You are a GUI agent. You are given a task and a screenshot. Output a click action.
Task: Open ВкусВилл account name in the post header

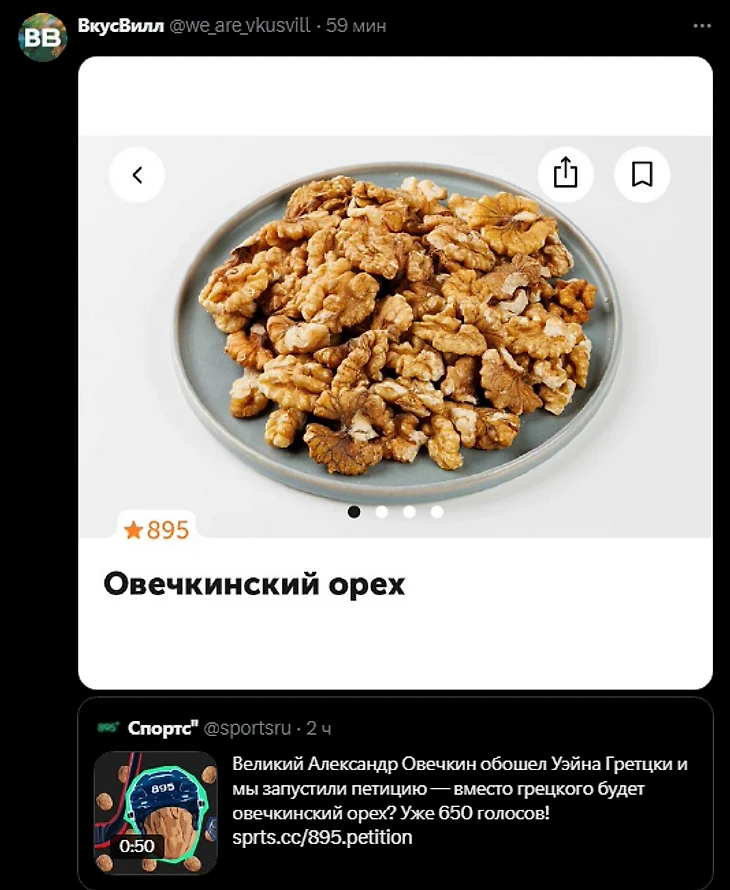pyautogui.click(x=119, y=25)
